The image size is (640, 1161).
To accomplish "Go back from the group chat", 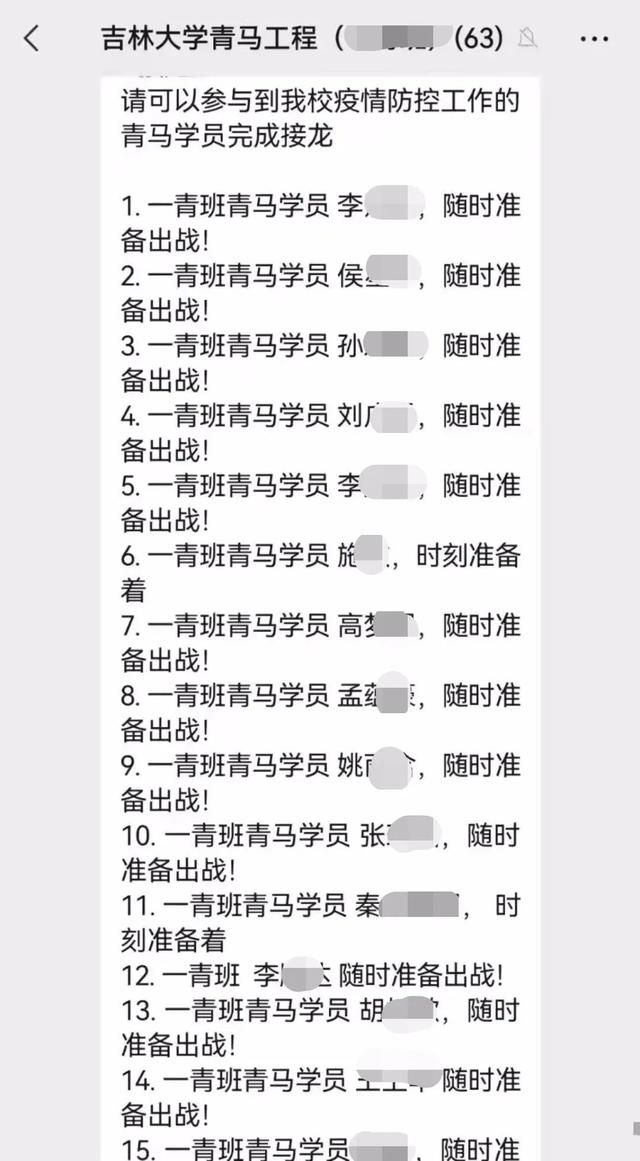I will 31,39.
